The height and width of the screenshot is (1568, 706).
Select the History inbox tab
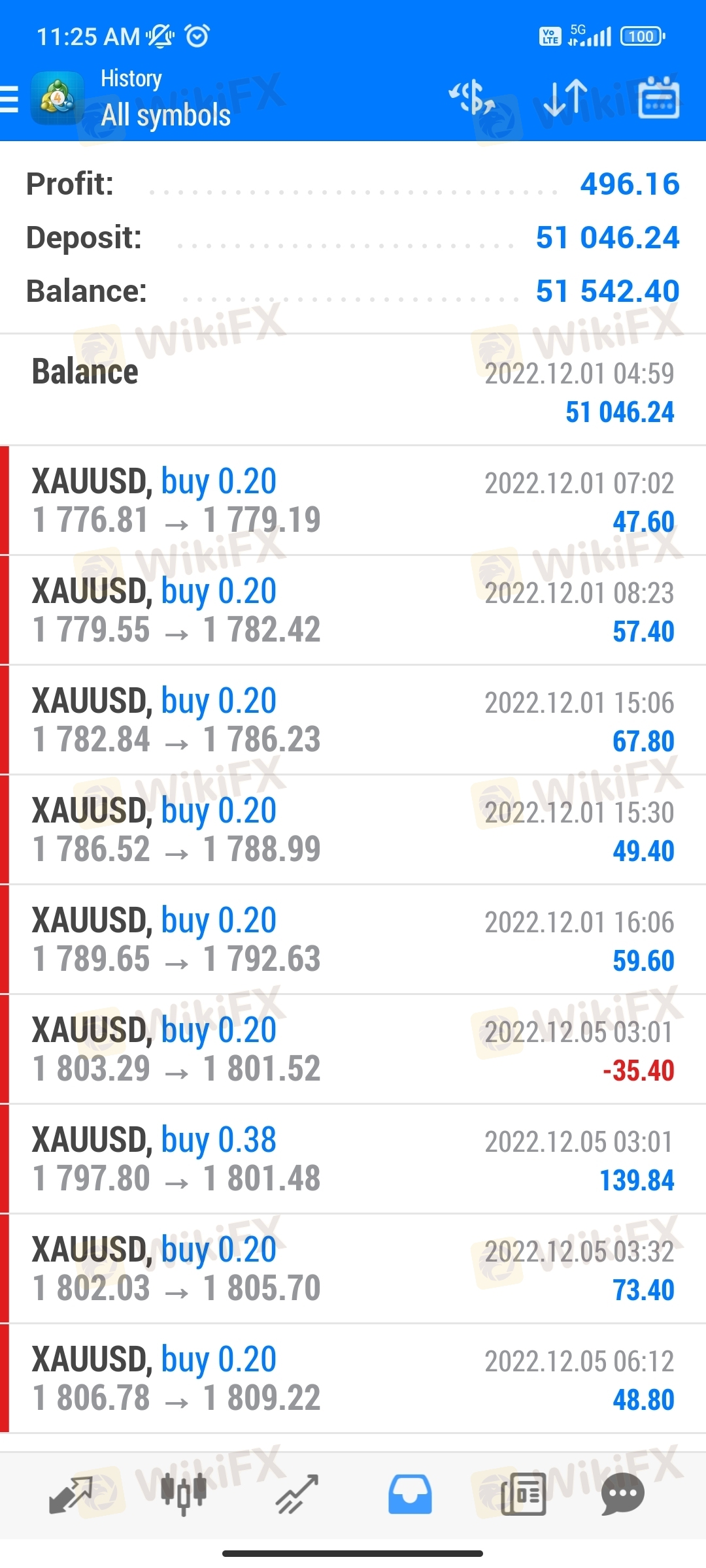(x=410, y=1494)
